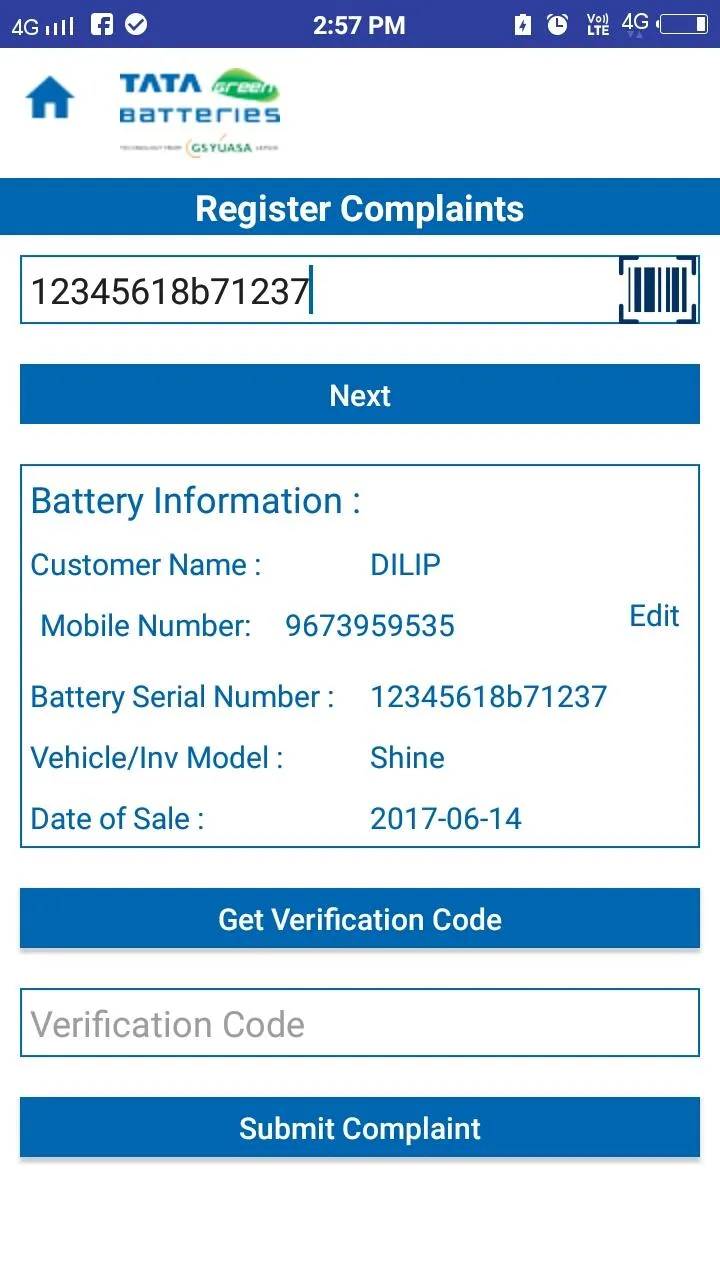Tap the alarm clock icon in status bar

coord(557,22)
